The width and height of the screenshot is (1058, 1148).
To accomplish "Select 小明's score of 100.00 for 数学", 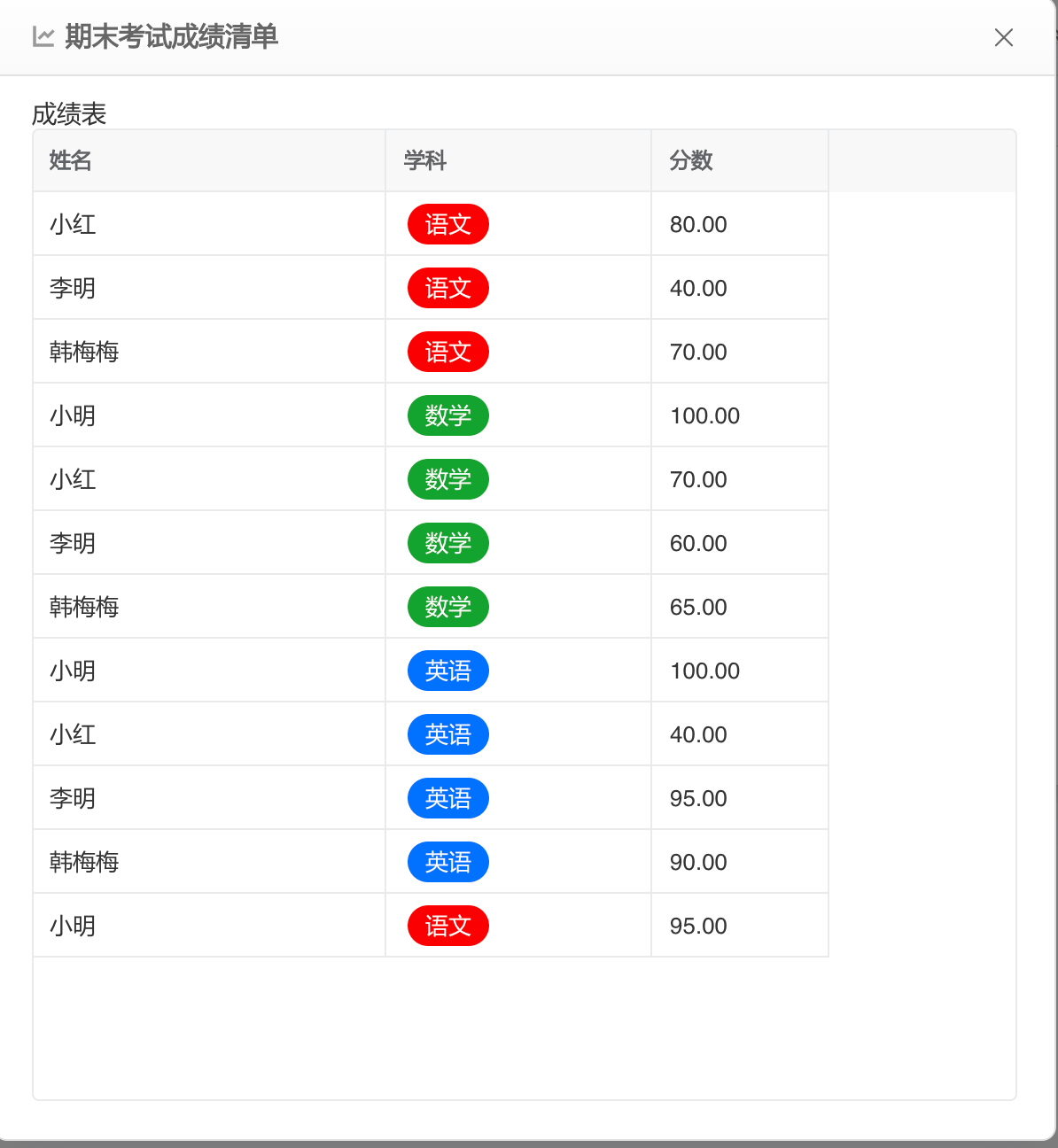I will (704, 415).
